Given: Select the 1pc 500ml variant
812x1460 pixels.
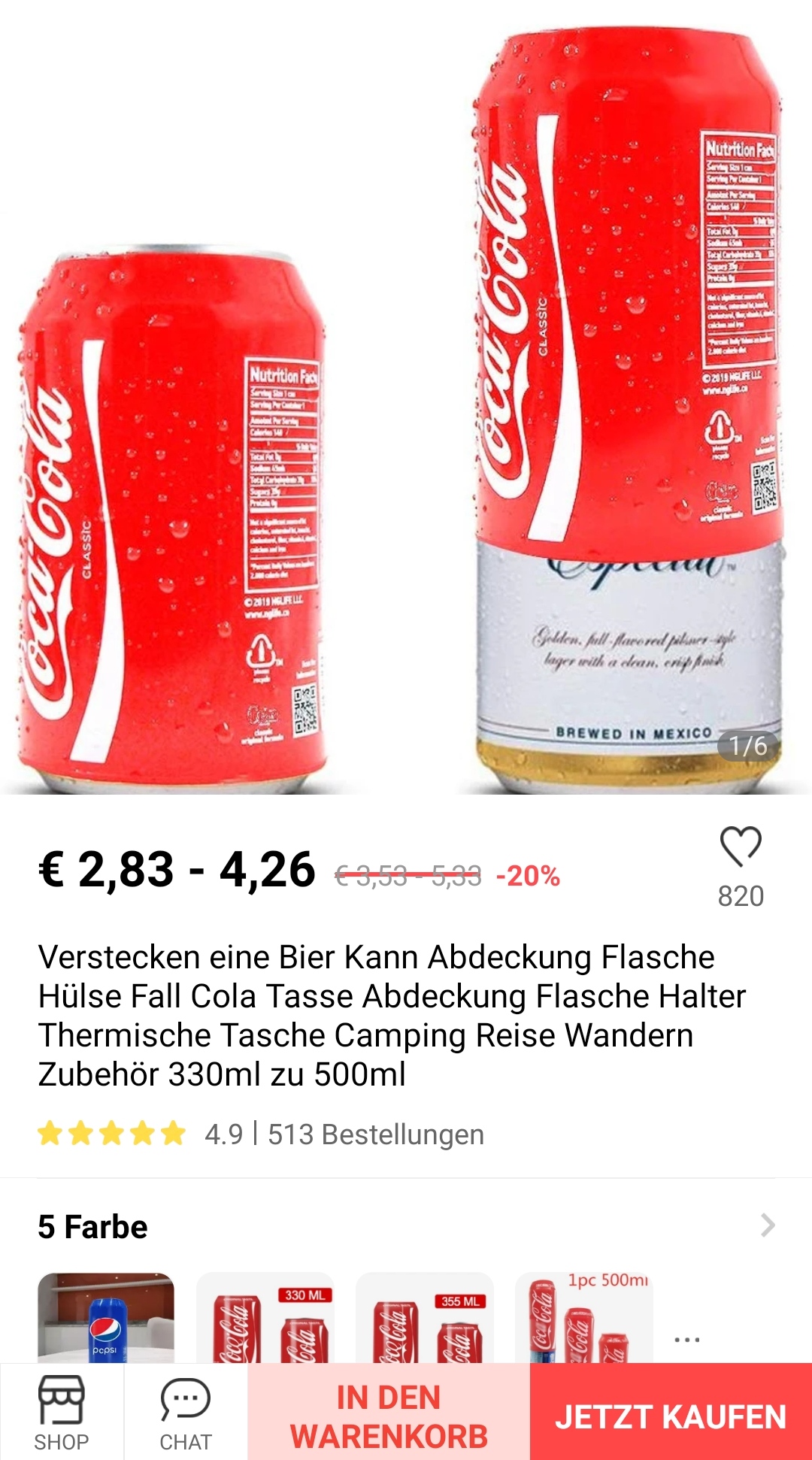Looking at the screenshot, I should (583, 1319).
